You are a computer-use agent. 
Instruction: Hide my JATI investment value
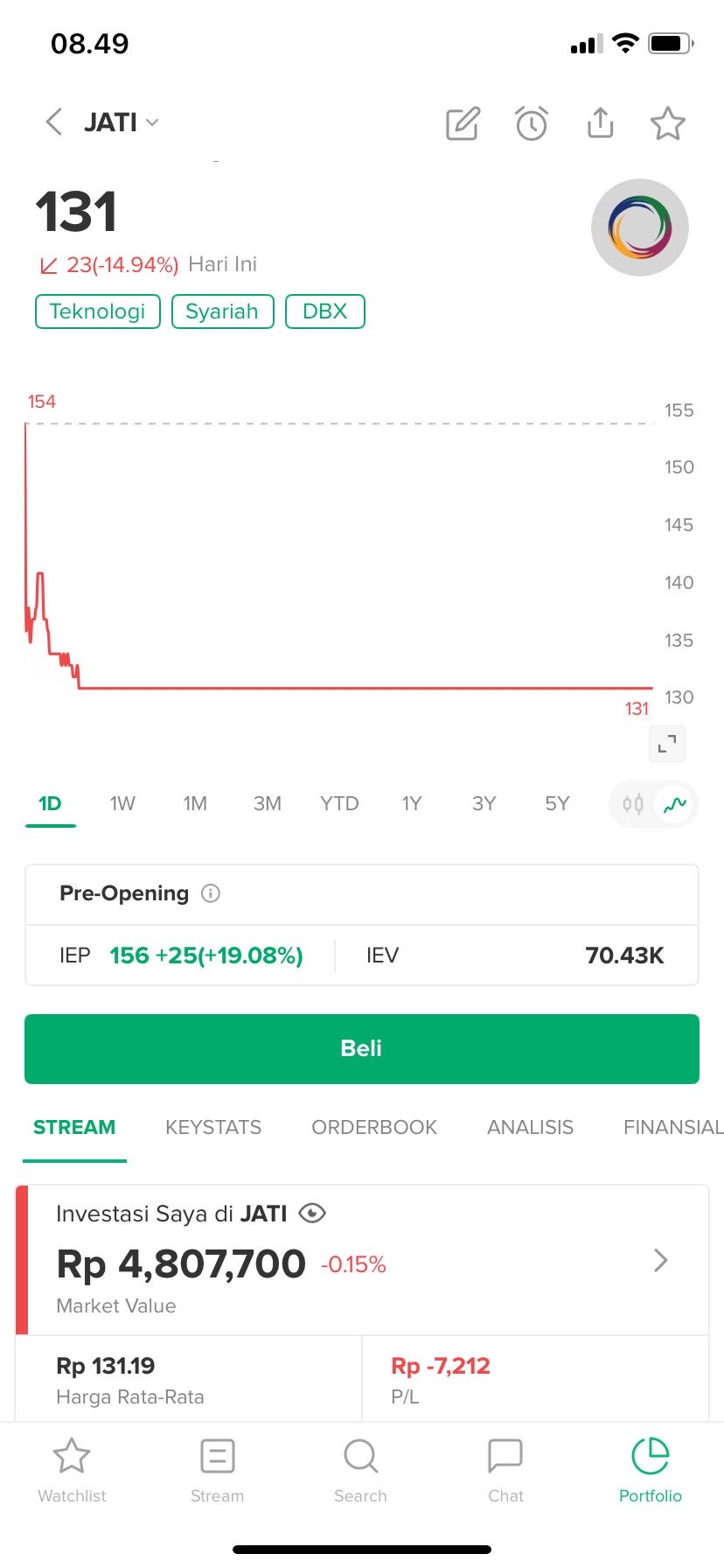click(312, 1213)
